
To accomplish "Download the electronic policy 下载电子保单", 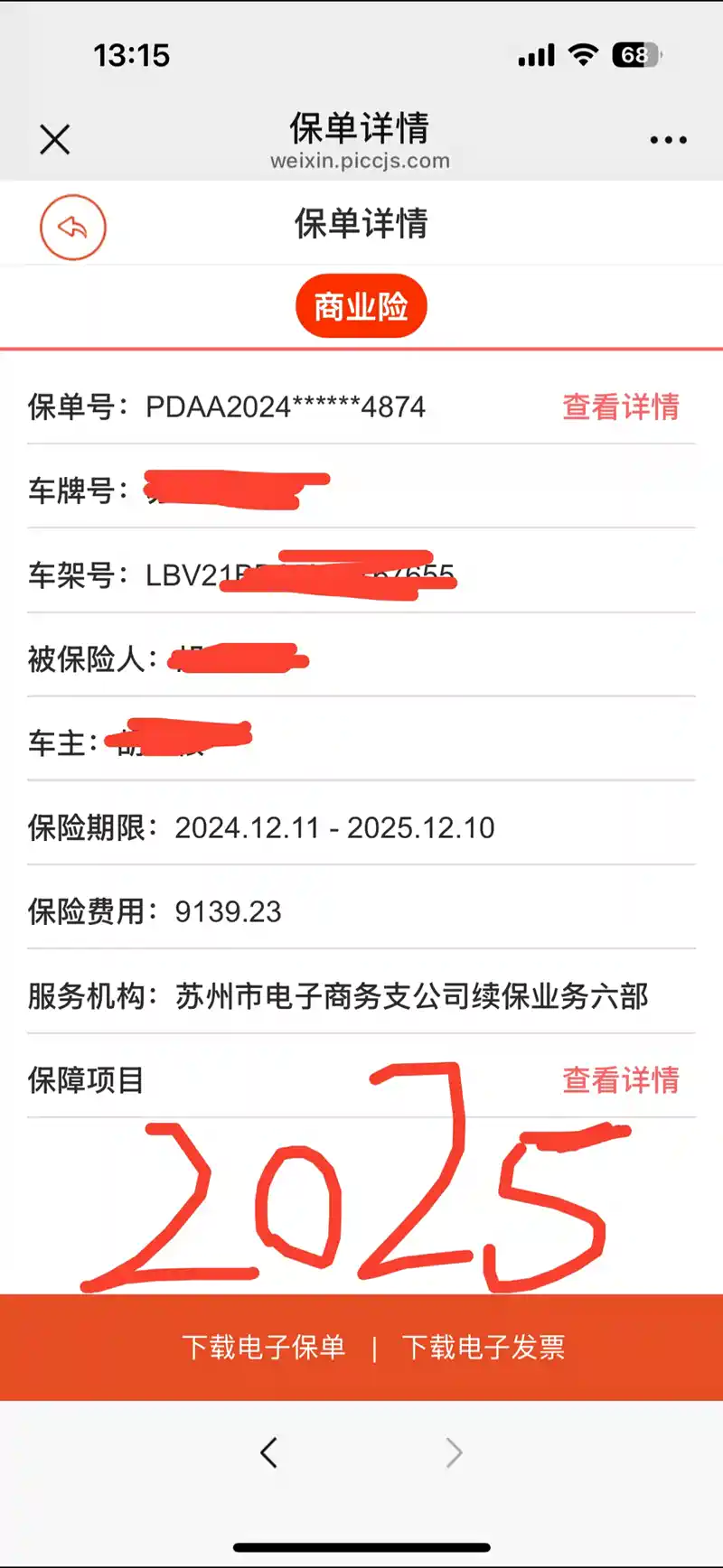I will point(264,1347).
